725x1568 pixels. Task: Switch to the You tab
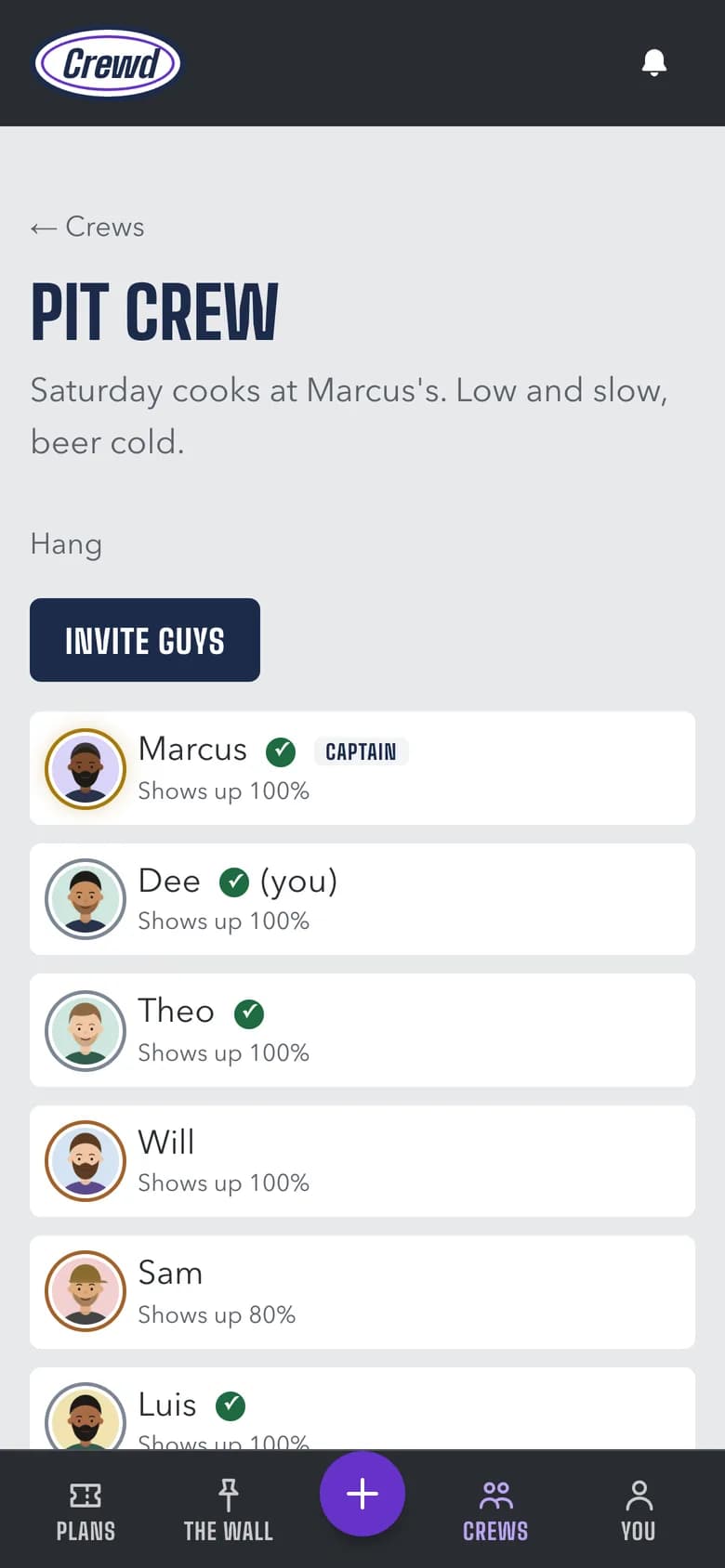[x=639, y=1511]
